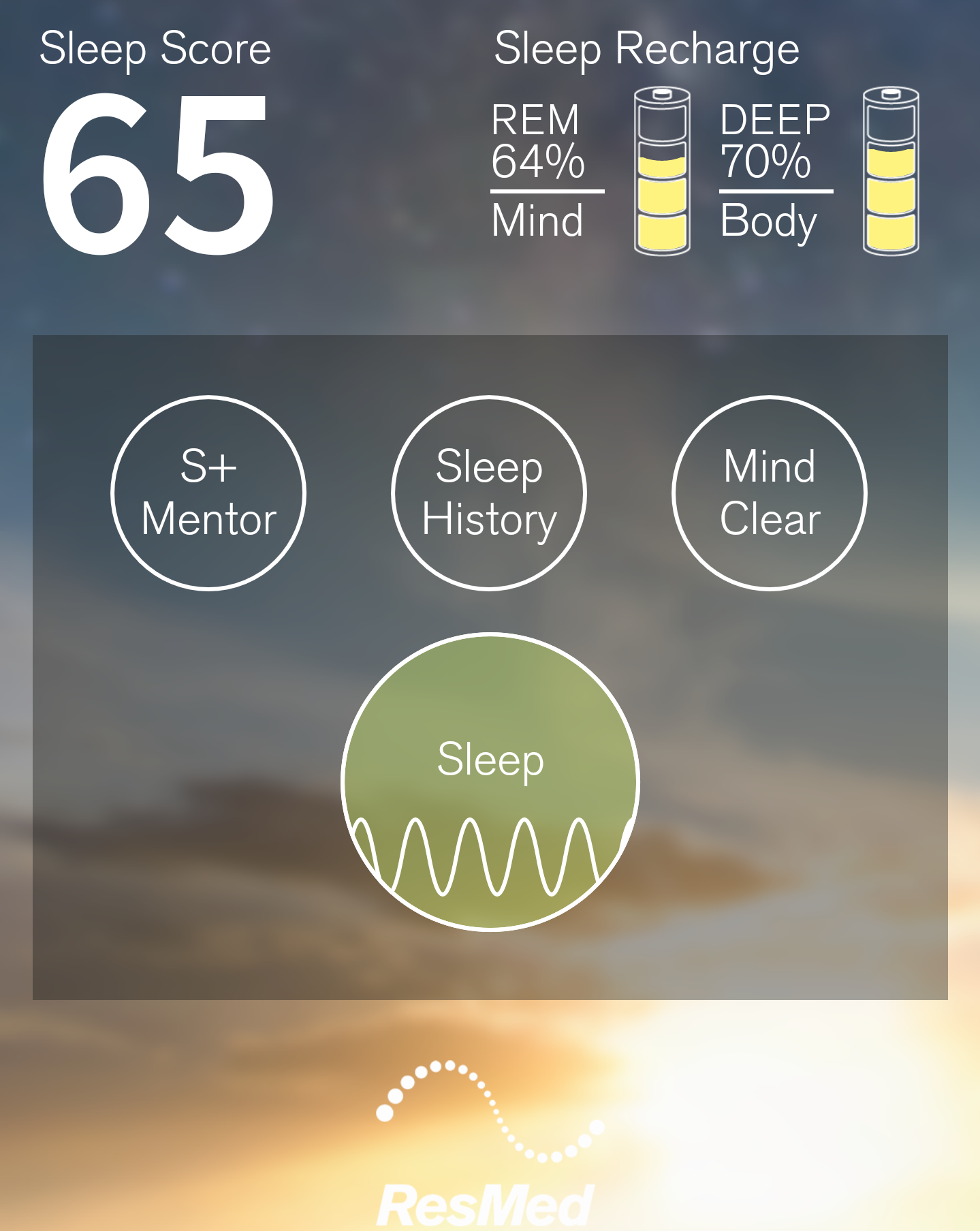Image resolution: width=980 pixels, height=1231 pixels.
Task: Start tracking with the green Sleep button
Action: coord(490,781)
